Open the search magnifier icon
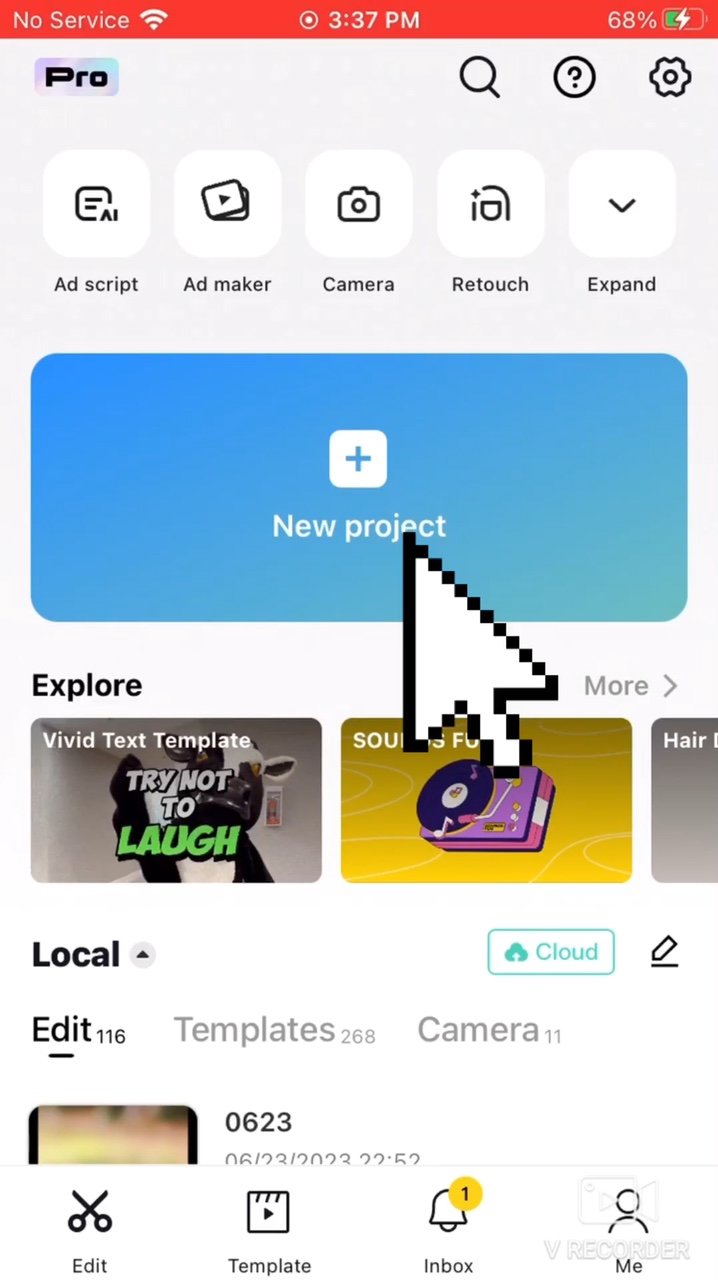Viewport: 718px width, 1280px height. tap(480, 77)
